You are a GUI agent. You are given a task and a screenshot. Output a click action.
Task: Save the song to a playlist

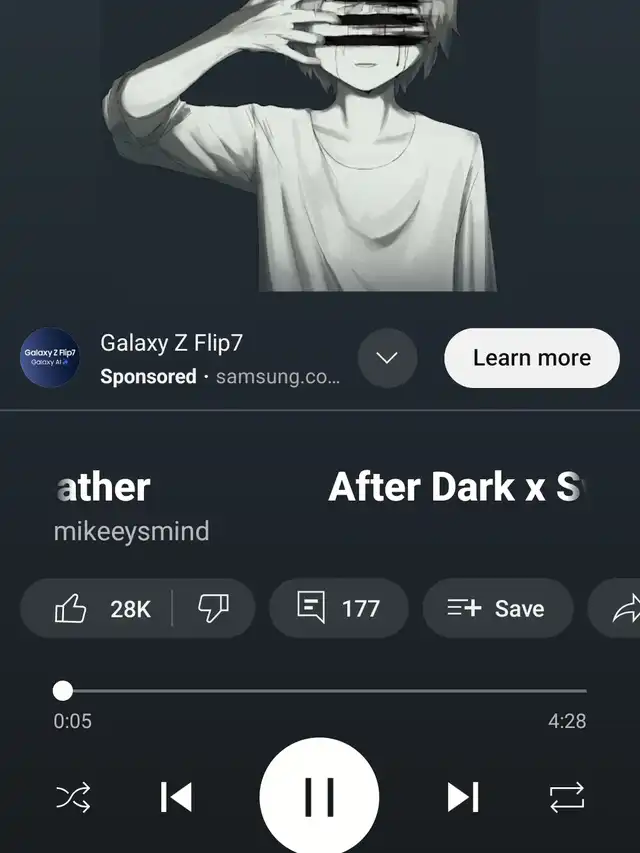coord(497,608)
